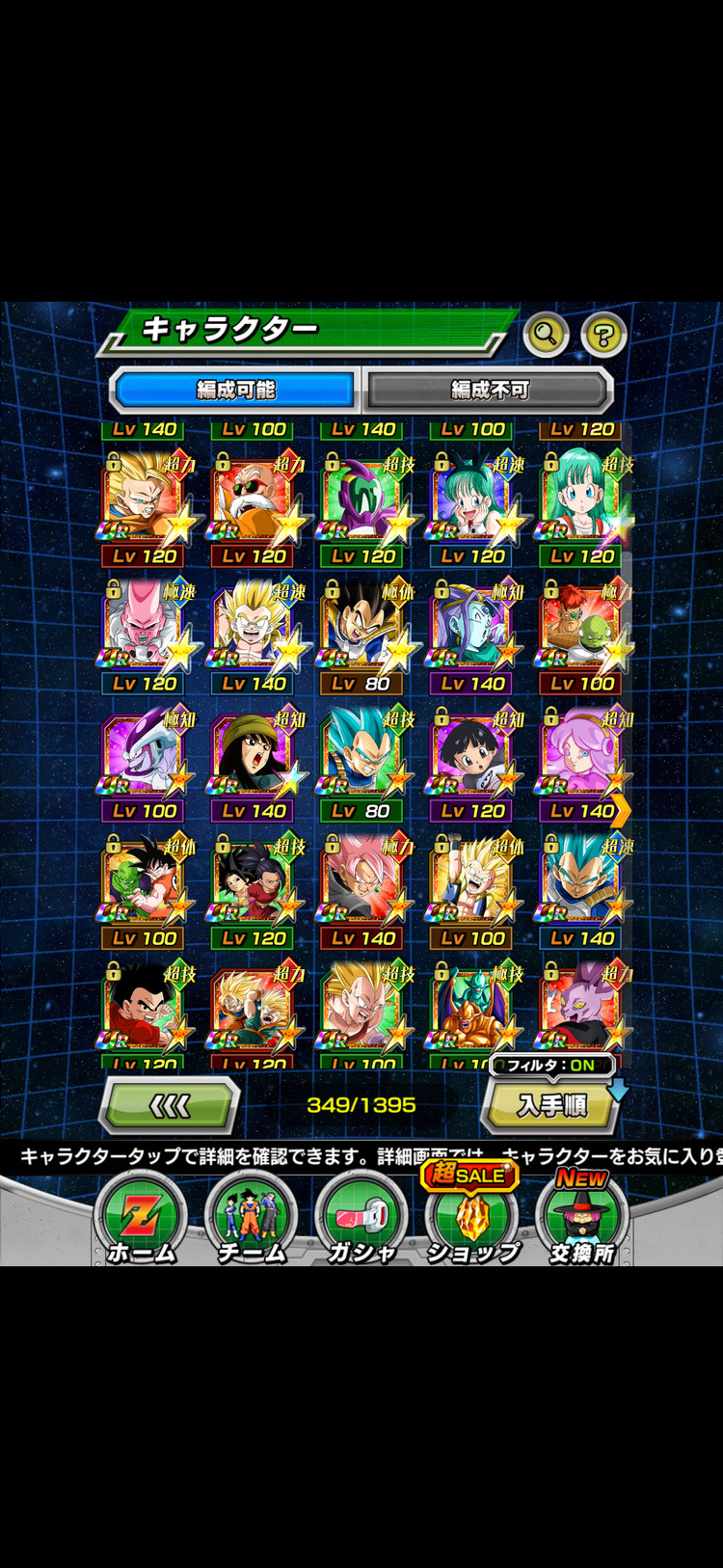Open Goku Black Rosé Lv 140 card
Screen dimensions: 723x1568
pyautogui.click(x=362, y=884)
